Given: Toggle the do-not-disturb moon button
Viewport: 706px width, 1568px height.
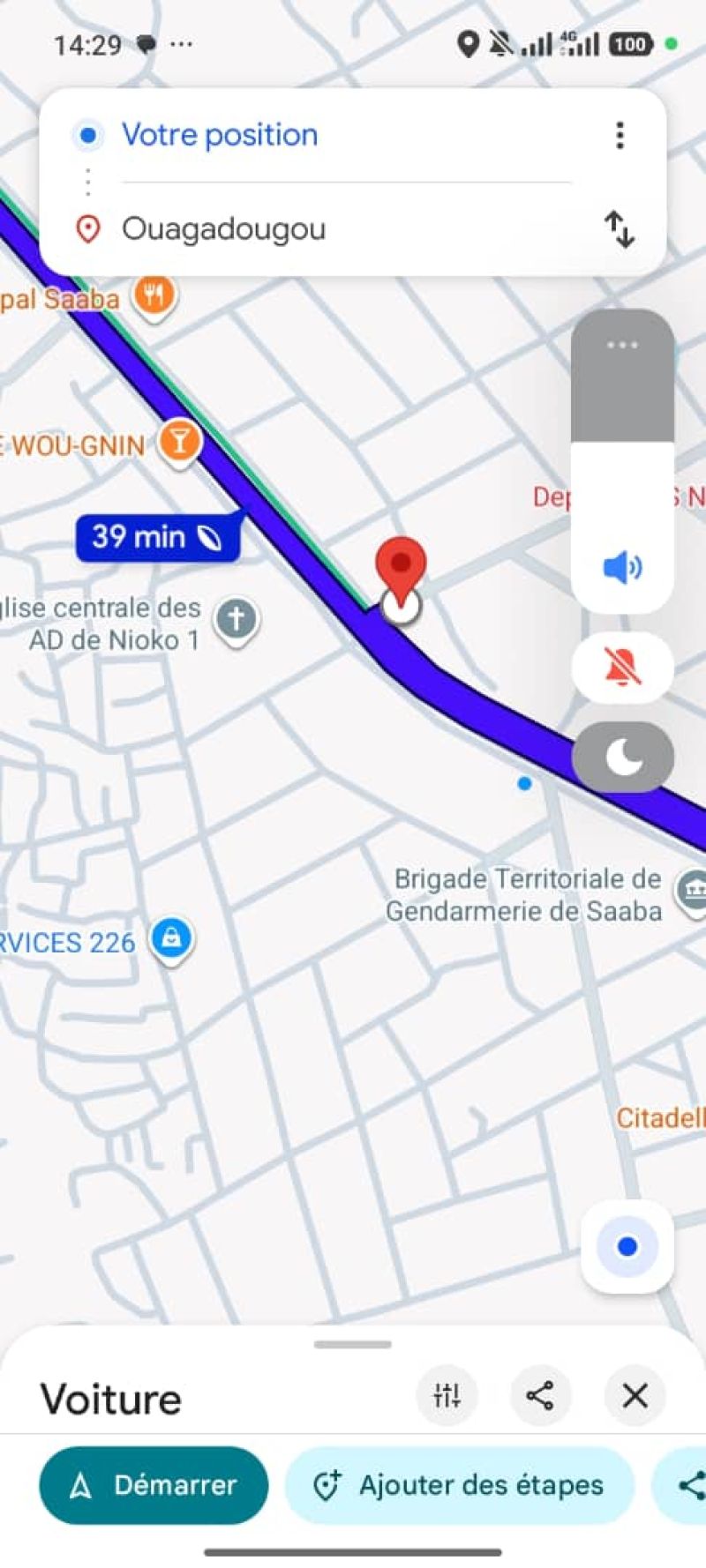Looking at the screenshot, I should (x=623, y=757).
